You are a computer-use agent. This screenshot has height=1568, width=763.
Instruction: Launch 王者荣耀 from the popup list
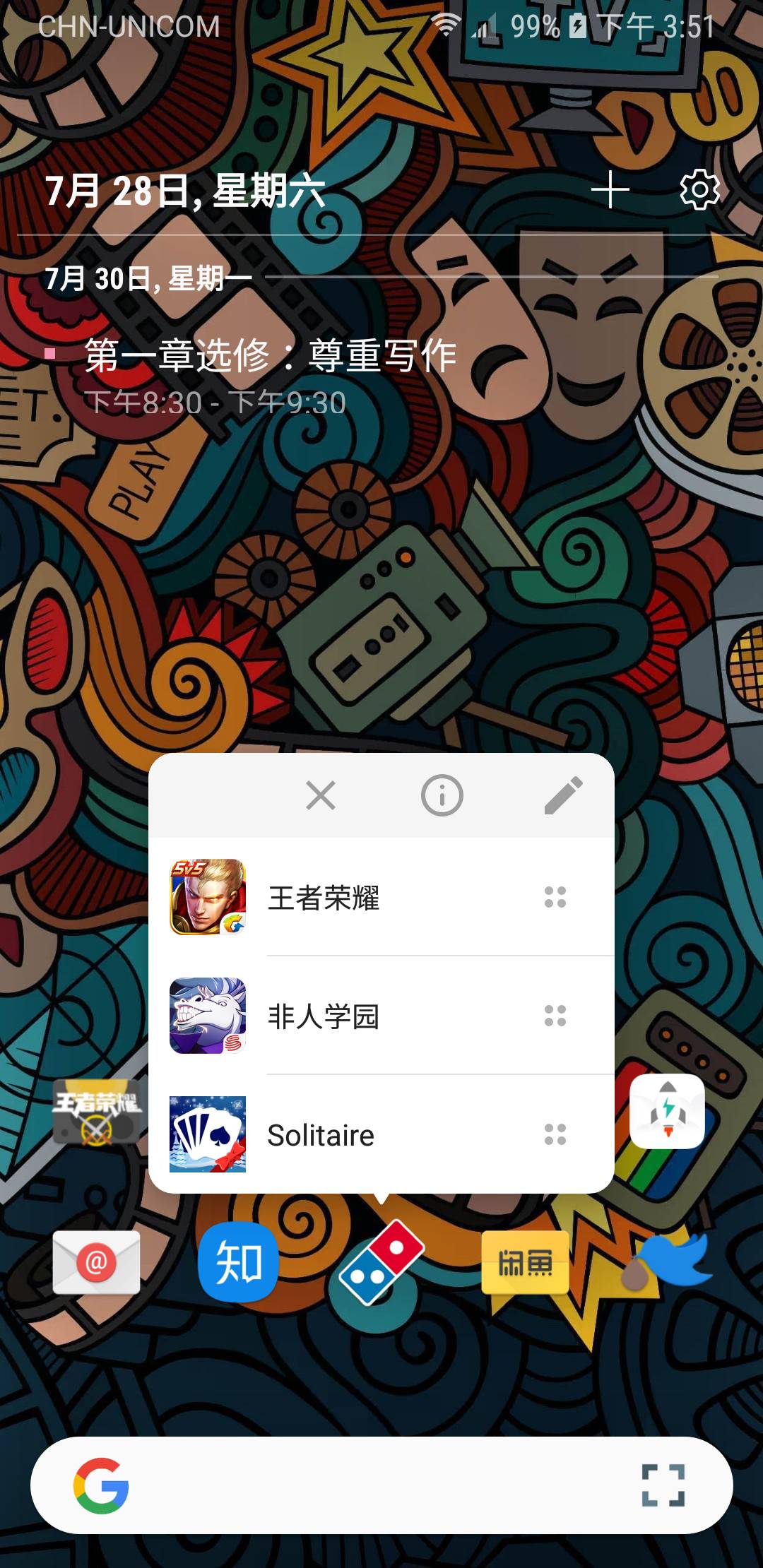click(325, 898)
